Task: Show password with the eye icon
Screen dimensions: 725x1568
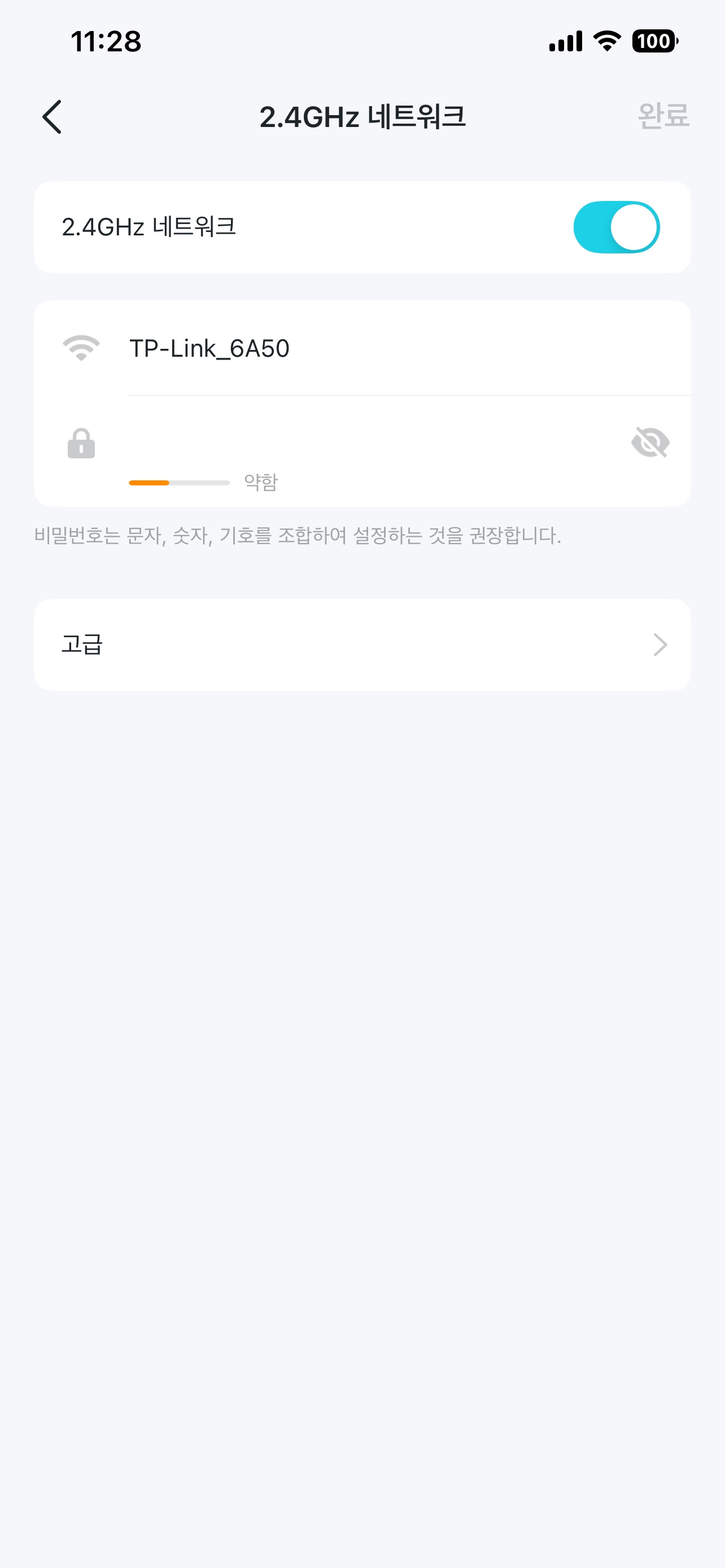Action: pyautogui.click(x=650, y=443)
